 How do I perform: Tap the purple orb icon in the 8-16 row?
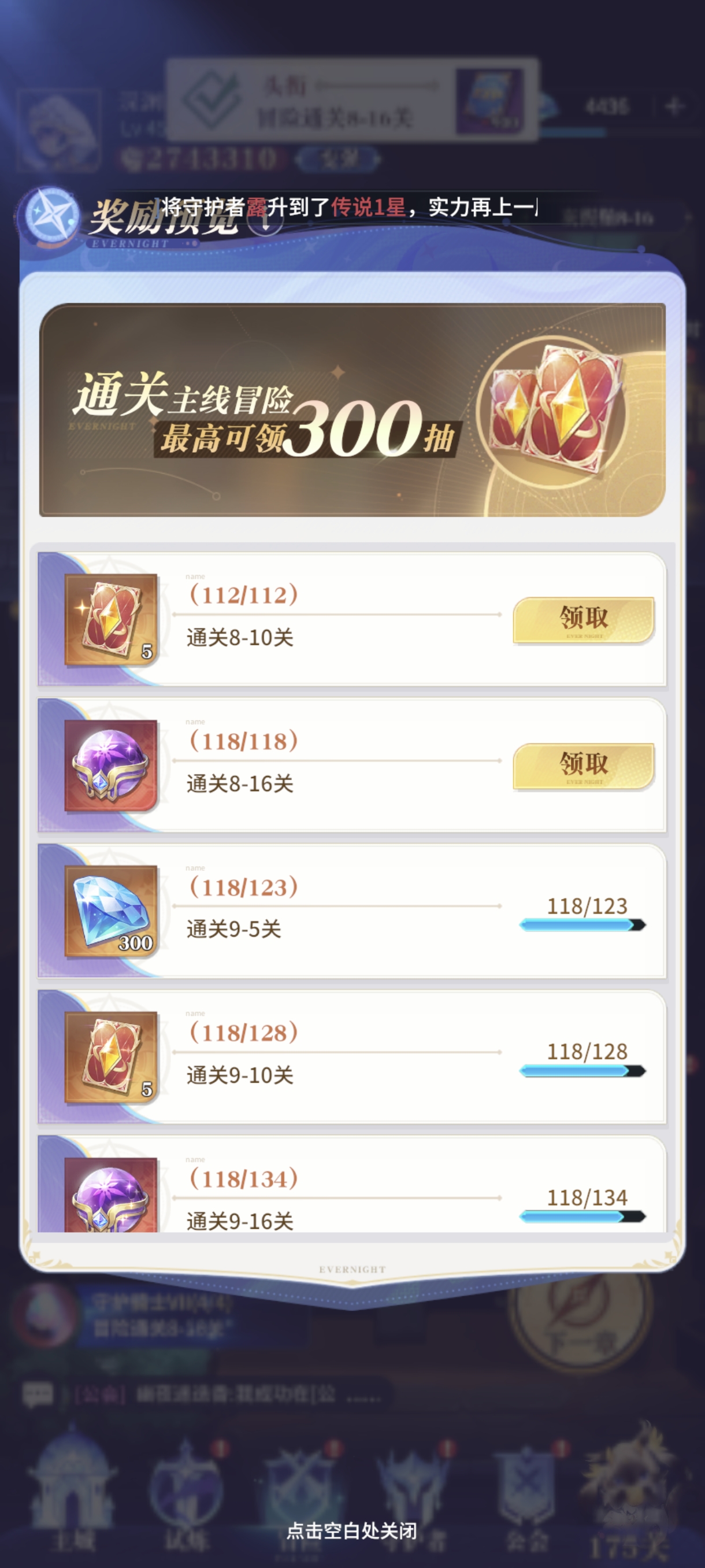(x=112, y=765)
